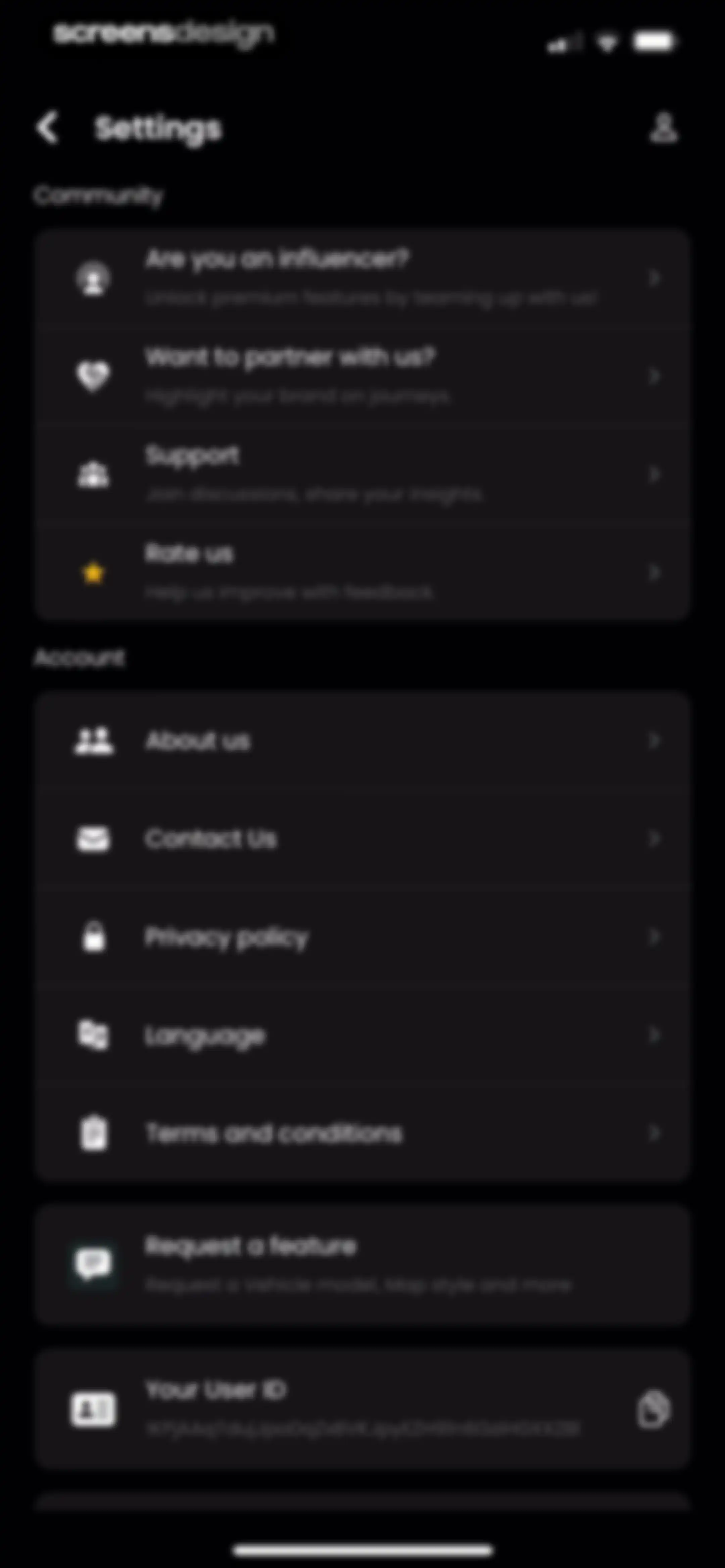Select the Rate us option

coord(362,572)
